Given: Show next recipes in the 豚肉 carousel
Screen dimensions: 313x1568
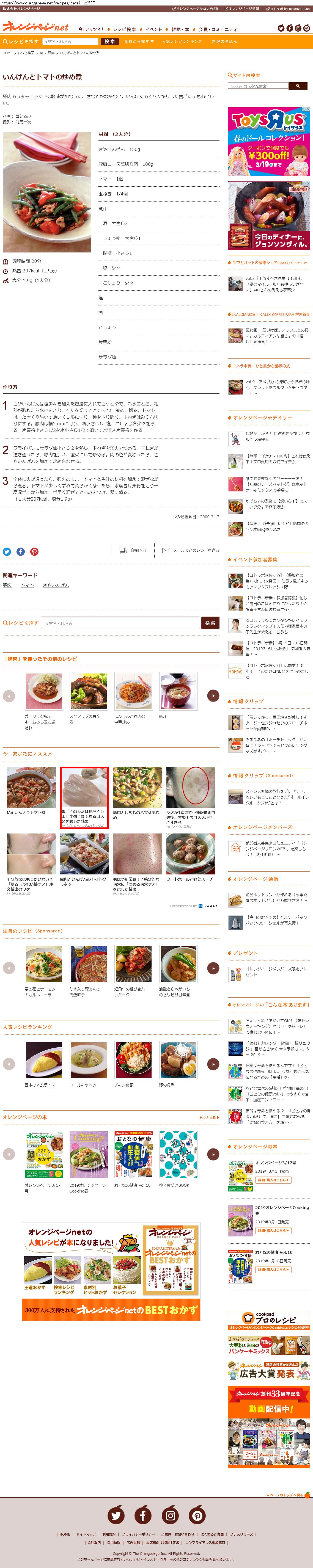Looking at the screenshot, I should point(213,695).
